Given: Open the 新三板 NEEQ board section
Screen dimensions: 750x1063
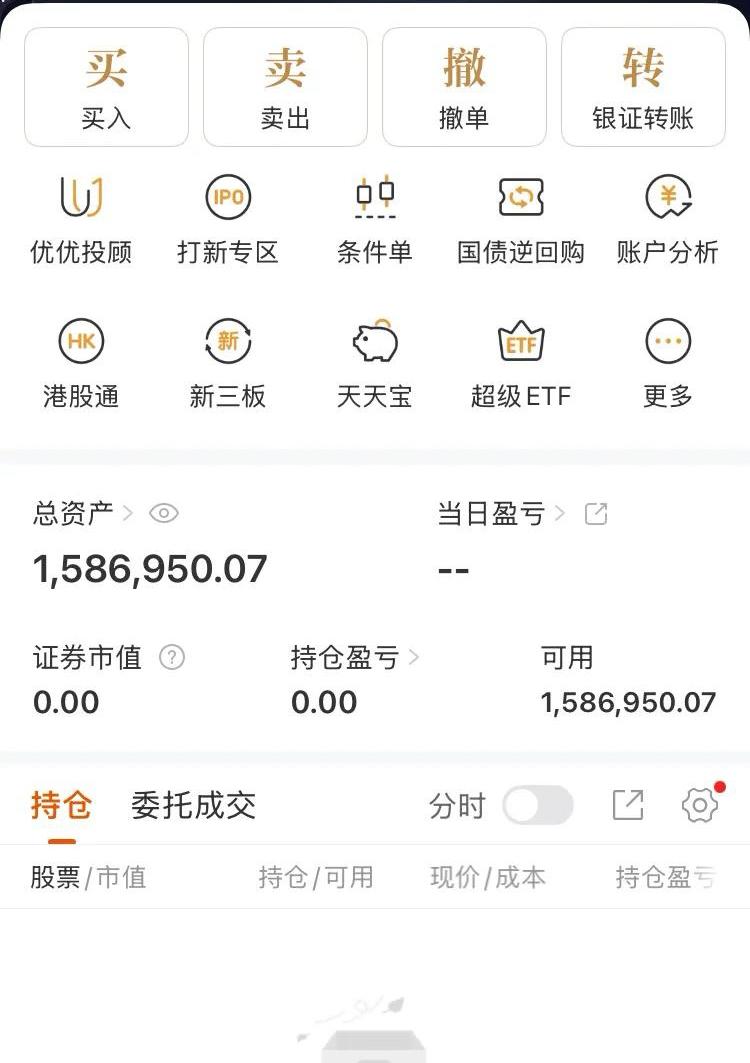Looking at the screenshot, I should coord(228,362).
